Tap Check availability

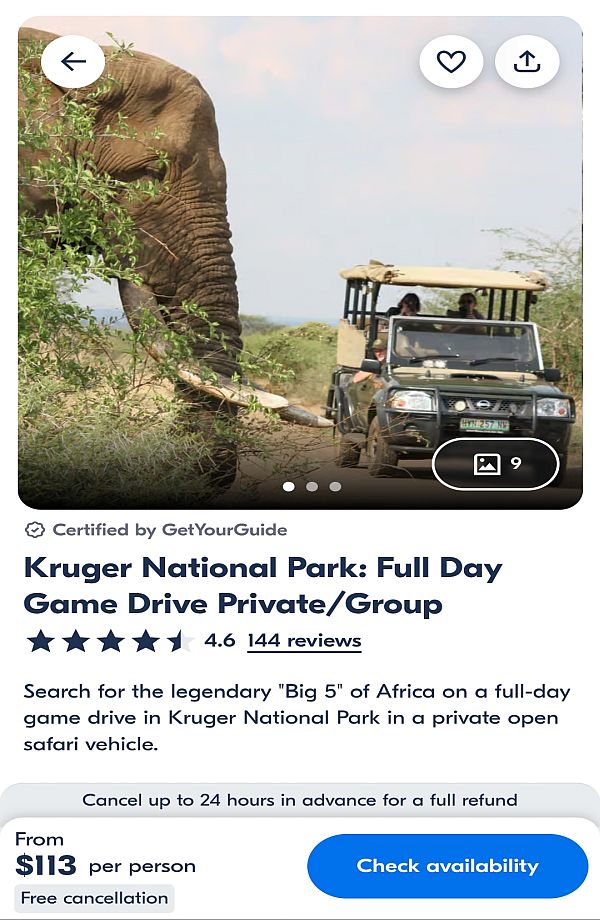click(x=447, y=866)
